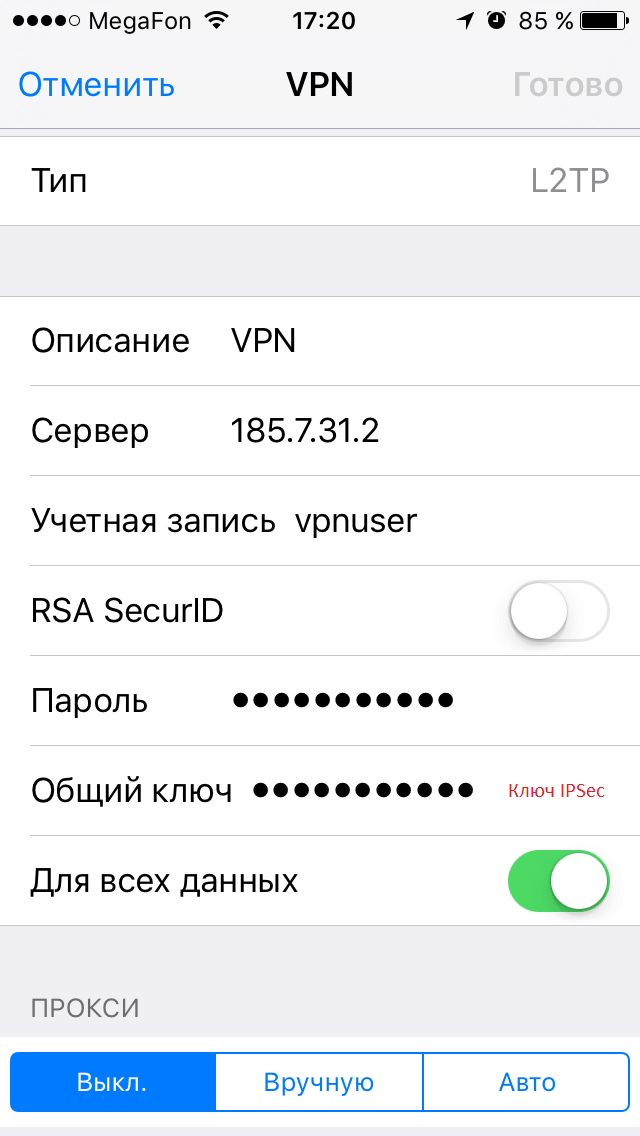Screen dimensions: 640x1136
Task: Open the Тип row showing L2TP
Action: point(320,180)
